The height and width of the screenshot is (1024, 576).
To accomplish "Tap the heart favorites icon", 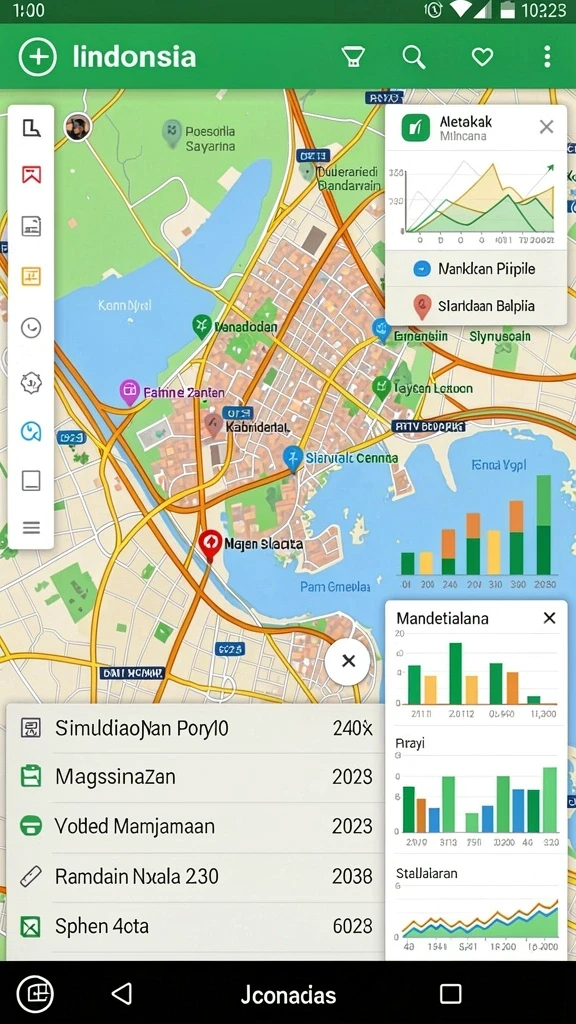I will coord(483,57).
